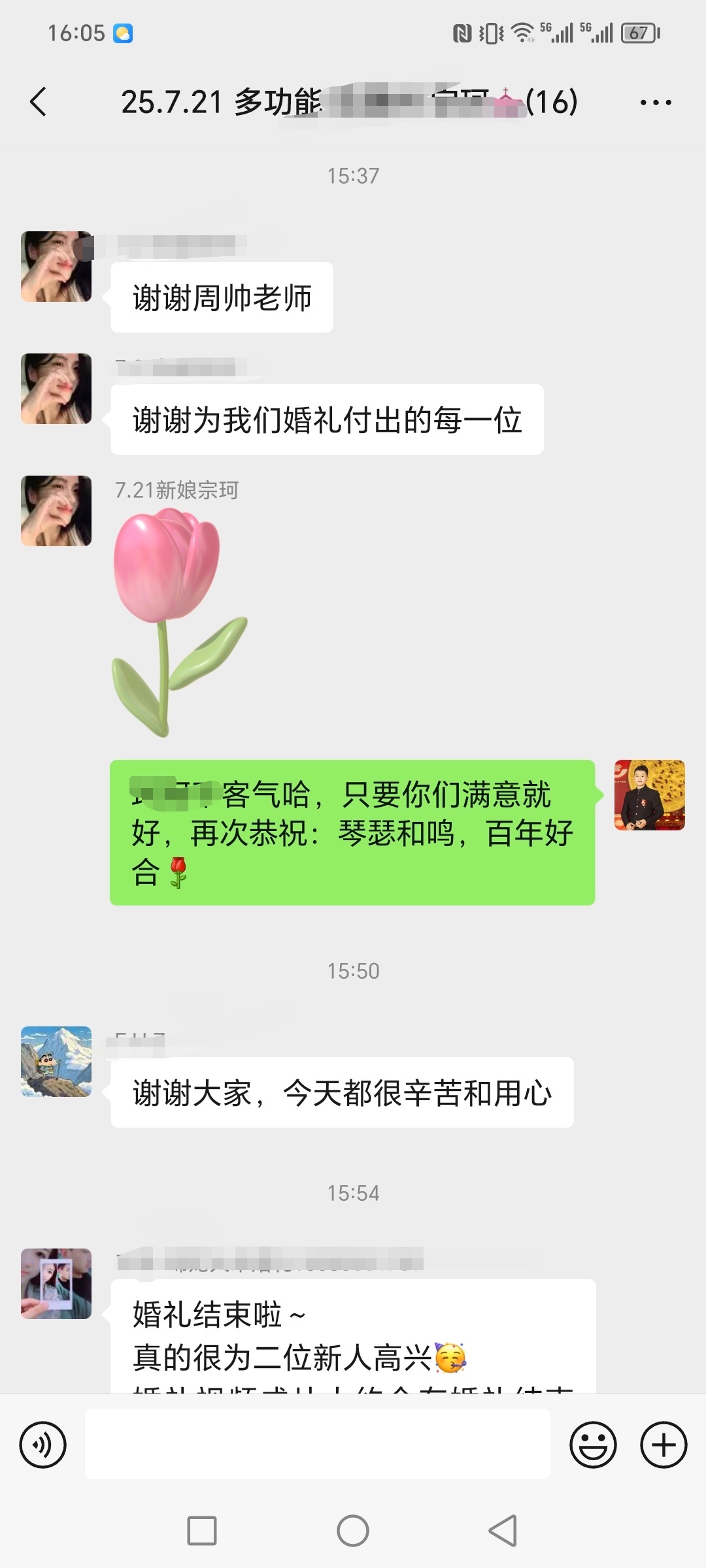
Task: Open the plus attachments menu
Action: pos(663,1445)
